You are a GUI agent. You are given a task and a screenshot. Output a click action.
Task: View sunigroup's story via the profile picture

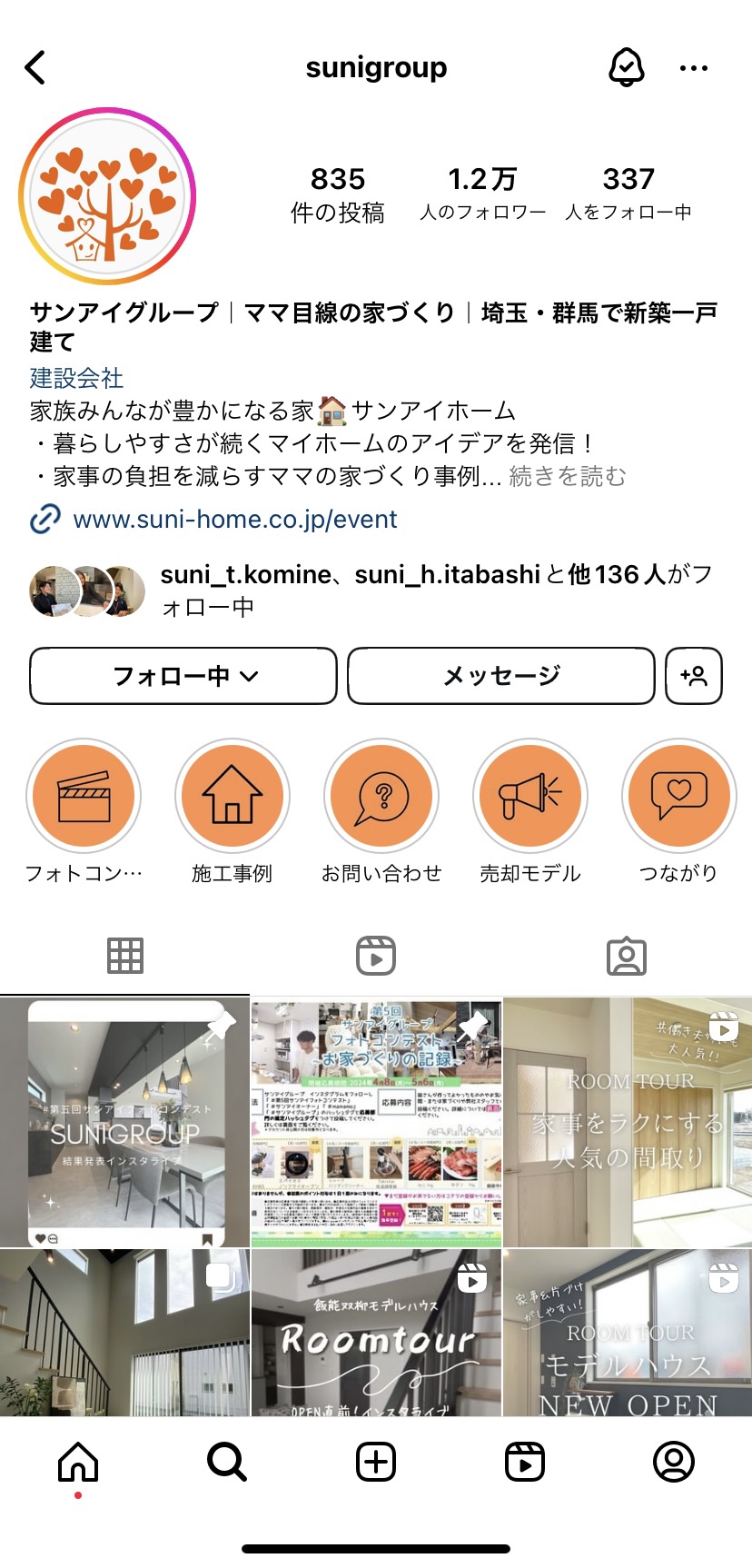pos(107,196)
